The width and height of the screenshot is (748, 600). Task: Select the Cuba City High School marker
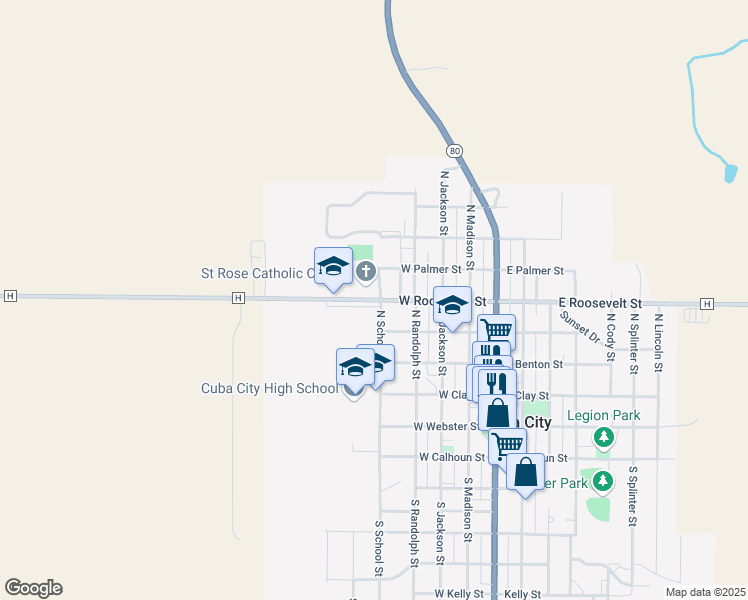(x=354, y=368)
